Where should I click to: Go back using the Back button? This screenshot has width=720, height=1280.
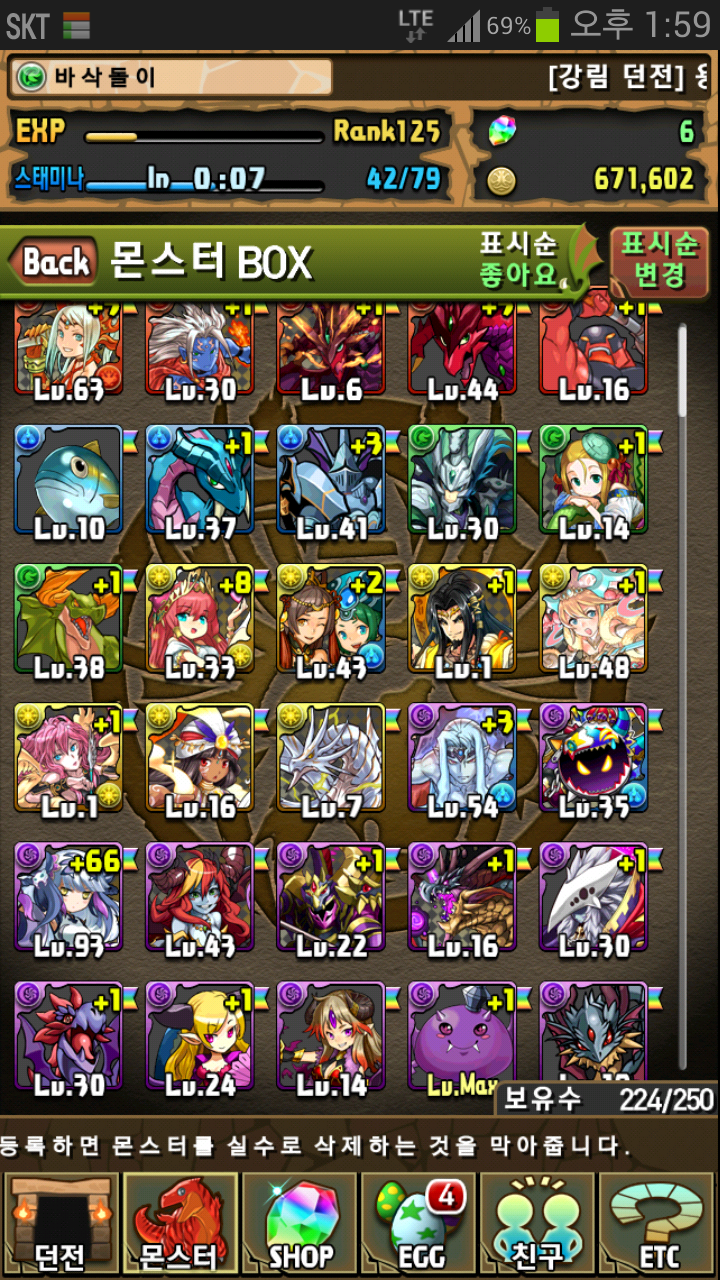click(x=55, y=262)
